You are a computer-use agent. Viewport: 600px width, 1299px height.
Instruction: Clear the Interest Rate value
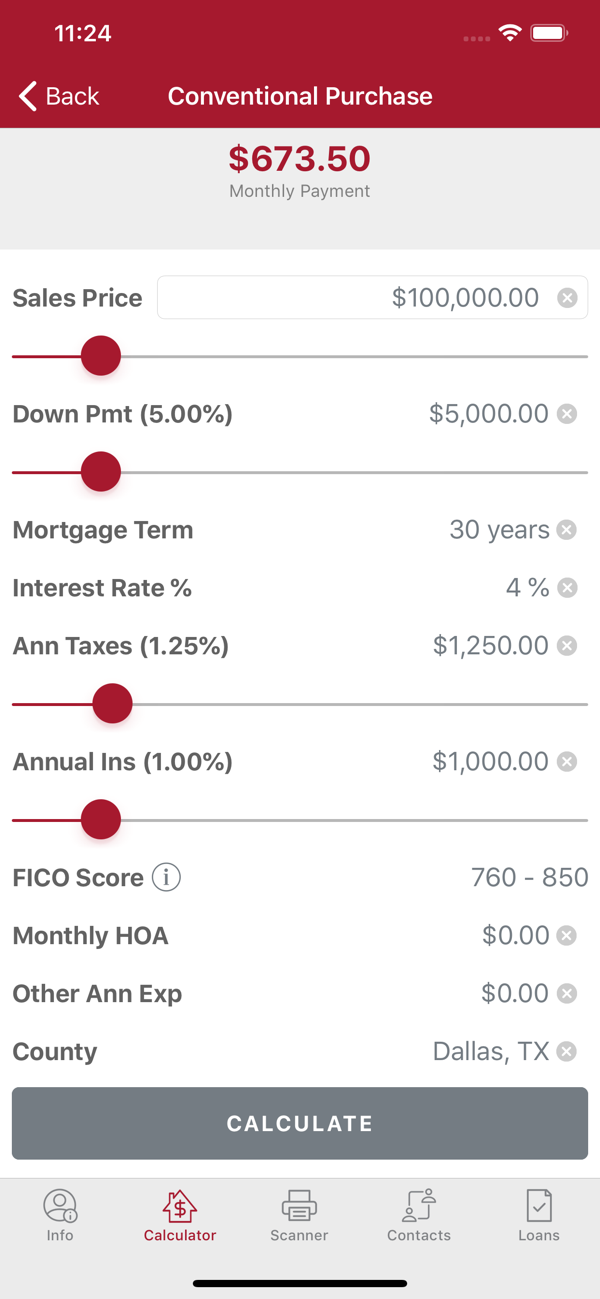[567, 588]
